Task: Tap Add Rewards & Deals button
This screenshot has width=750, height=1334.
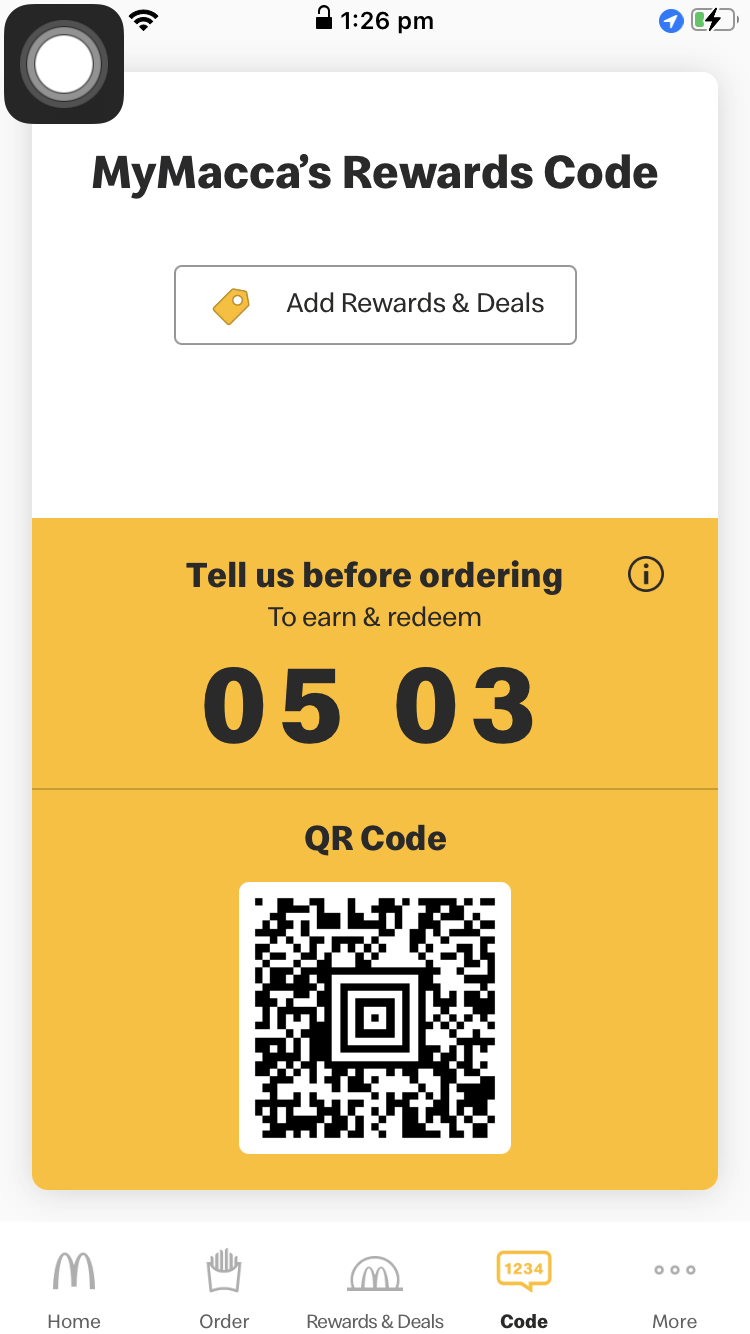Action: click(x=375, y=304)
